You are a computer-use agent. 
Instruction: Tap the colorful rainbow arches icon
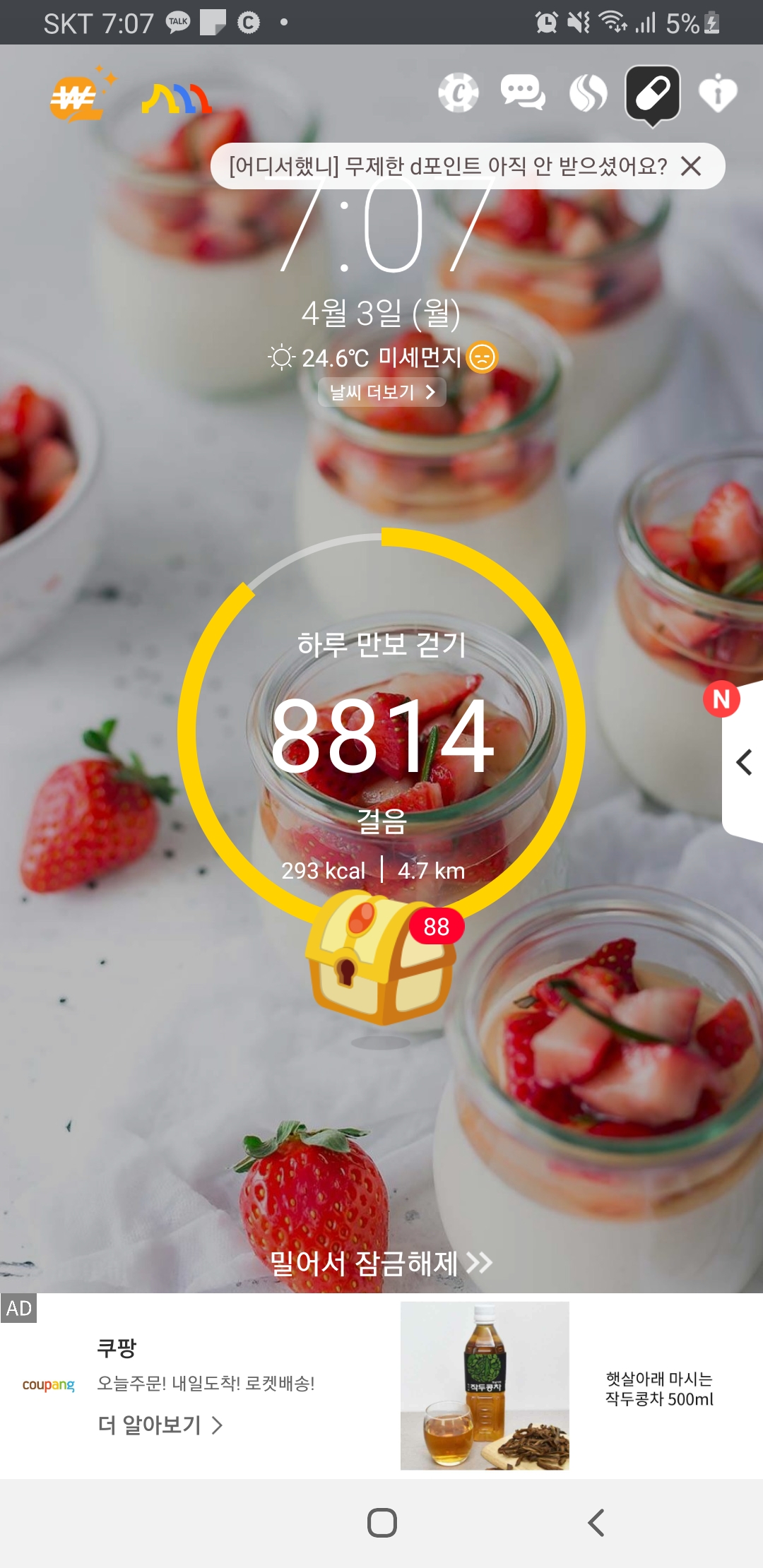pos(177,99)
